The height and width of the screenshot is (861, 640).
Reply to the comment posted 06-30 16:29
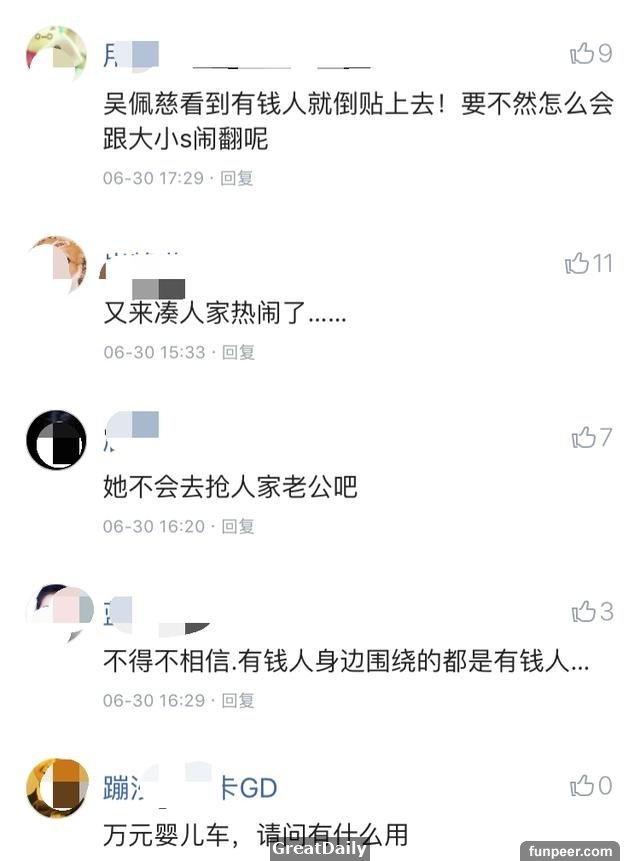point(239,700)
